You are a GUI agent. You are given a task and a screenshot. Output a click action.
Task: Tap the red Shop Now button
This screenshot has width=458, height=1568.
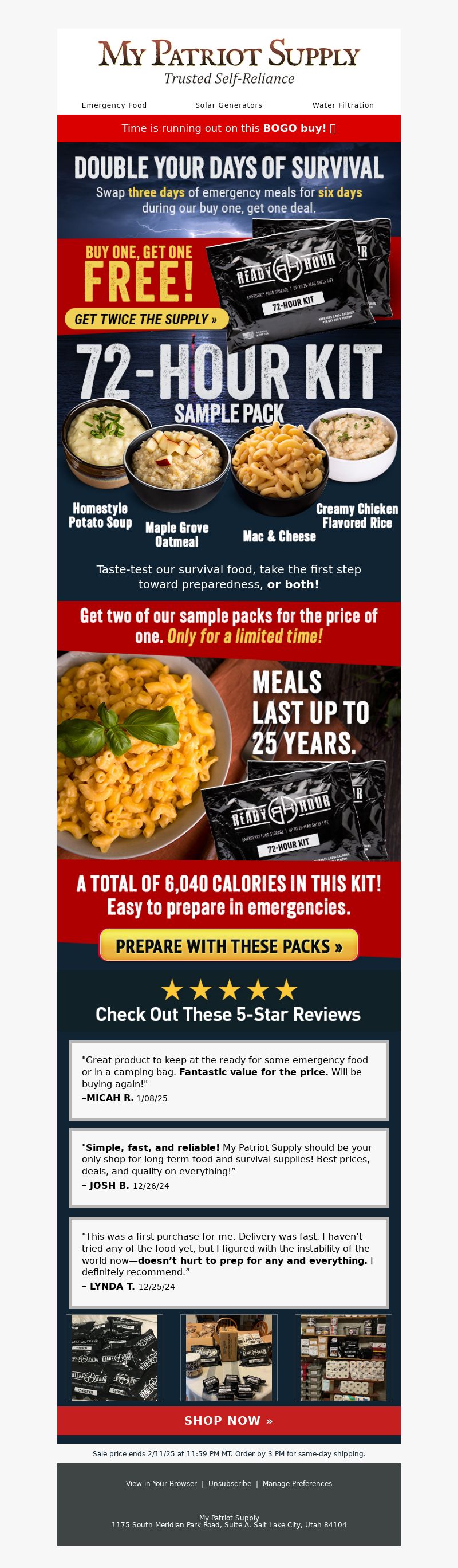tap(228, 1421)
